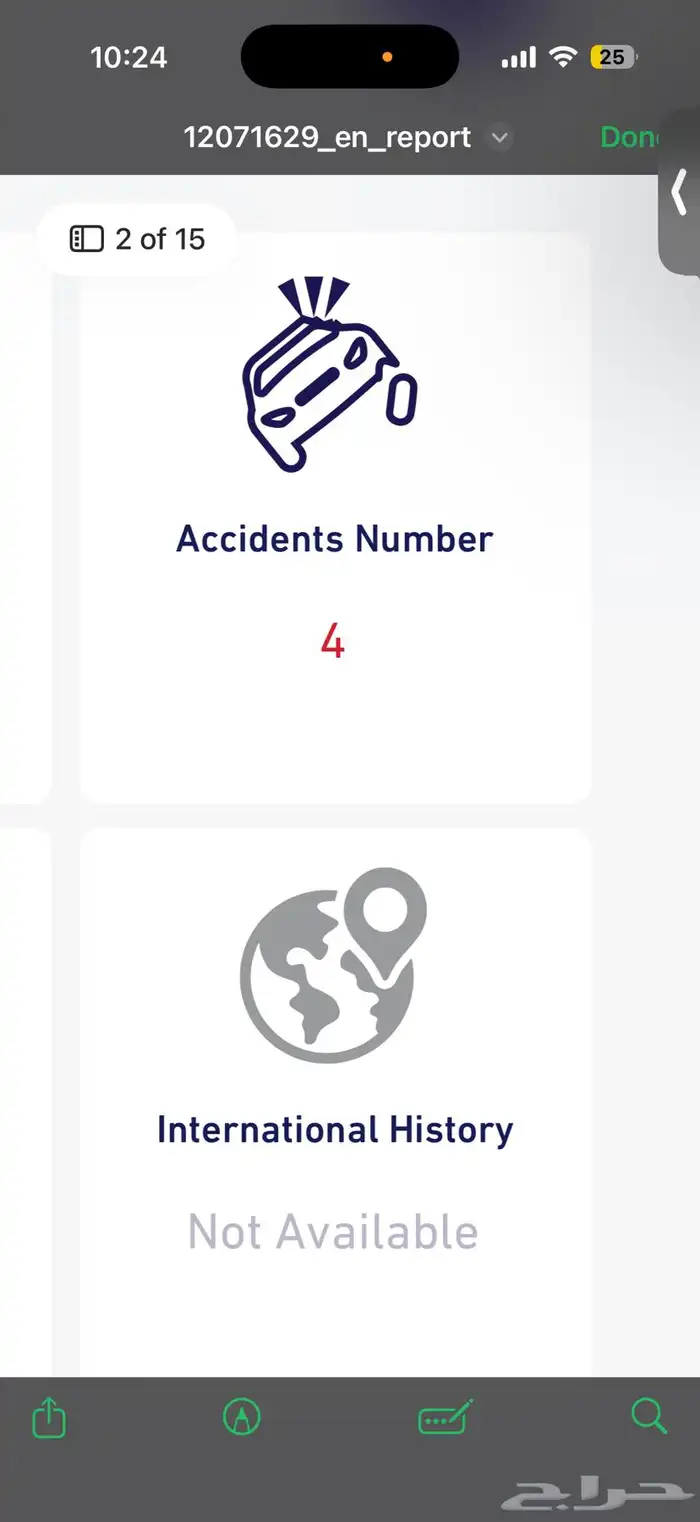
Task: Open the form fill tool
Action: (444, 1417)
